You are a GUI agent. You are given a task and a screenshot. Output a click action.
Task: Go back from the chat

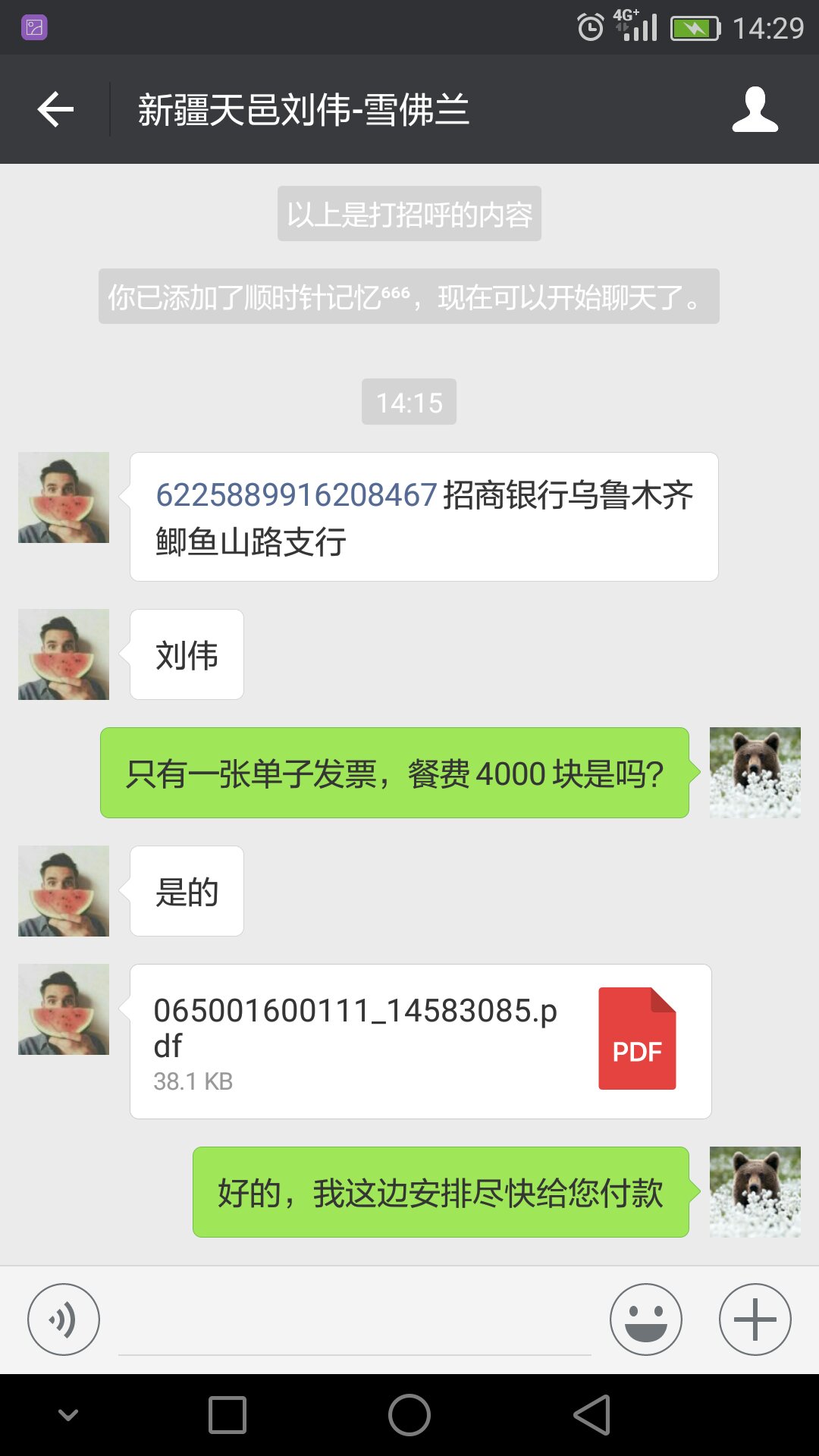click(55, 109)
